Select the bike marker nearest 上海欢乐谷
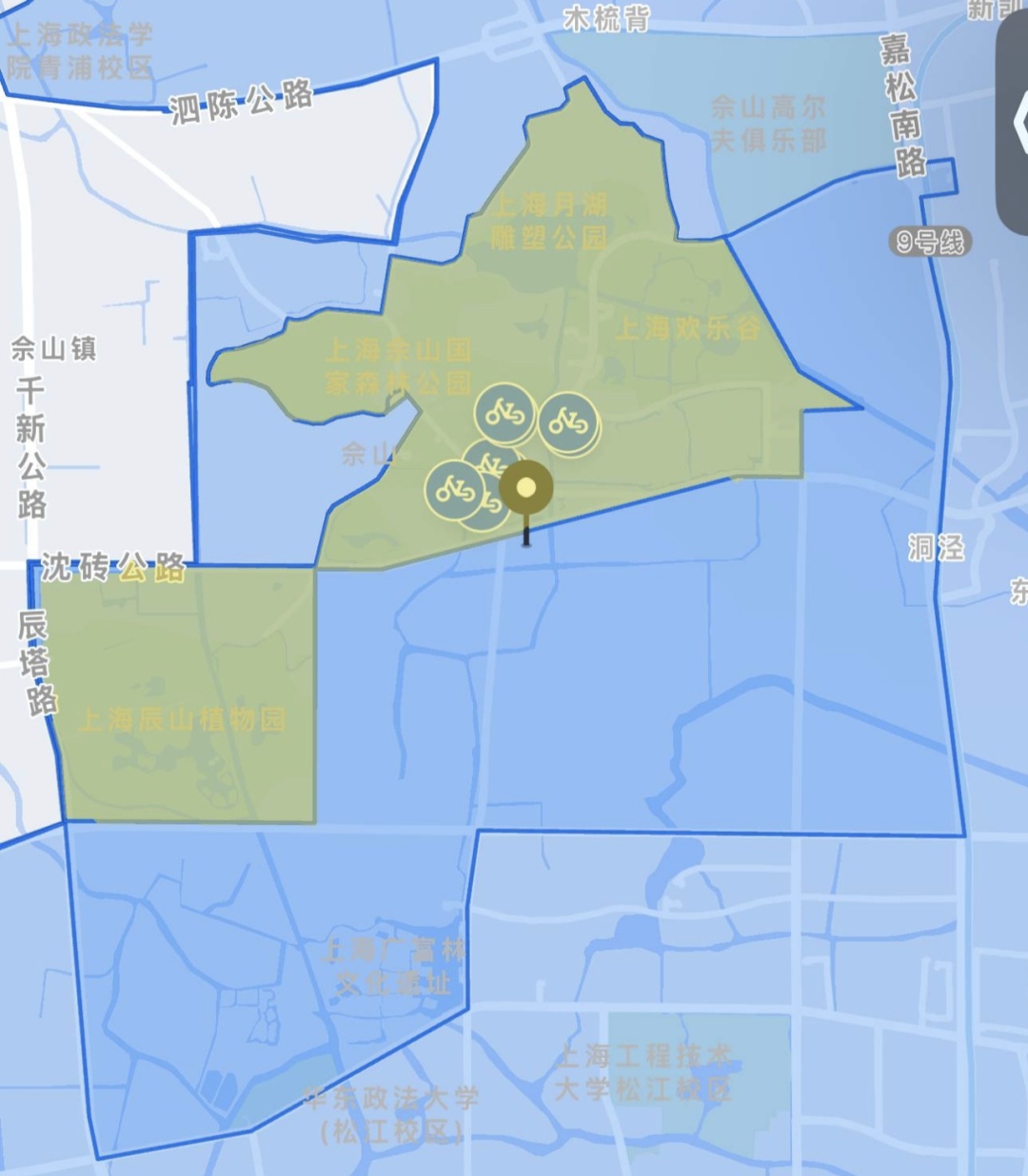This screenshot has width=1028, height=1176. pos(568,421)
